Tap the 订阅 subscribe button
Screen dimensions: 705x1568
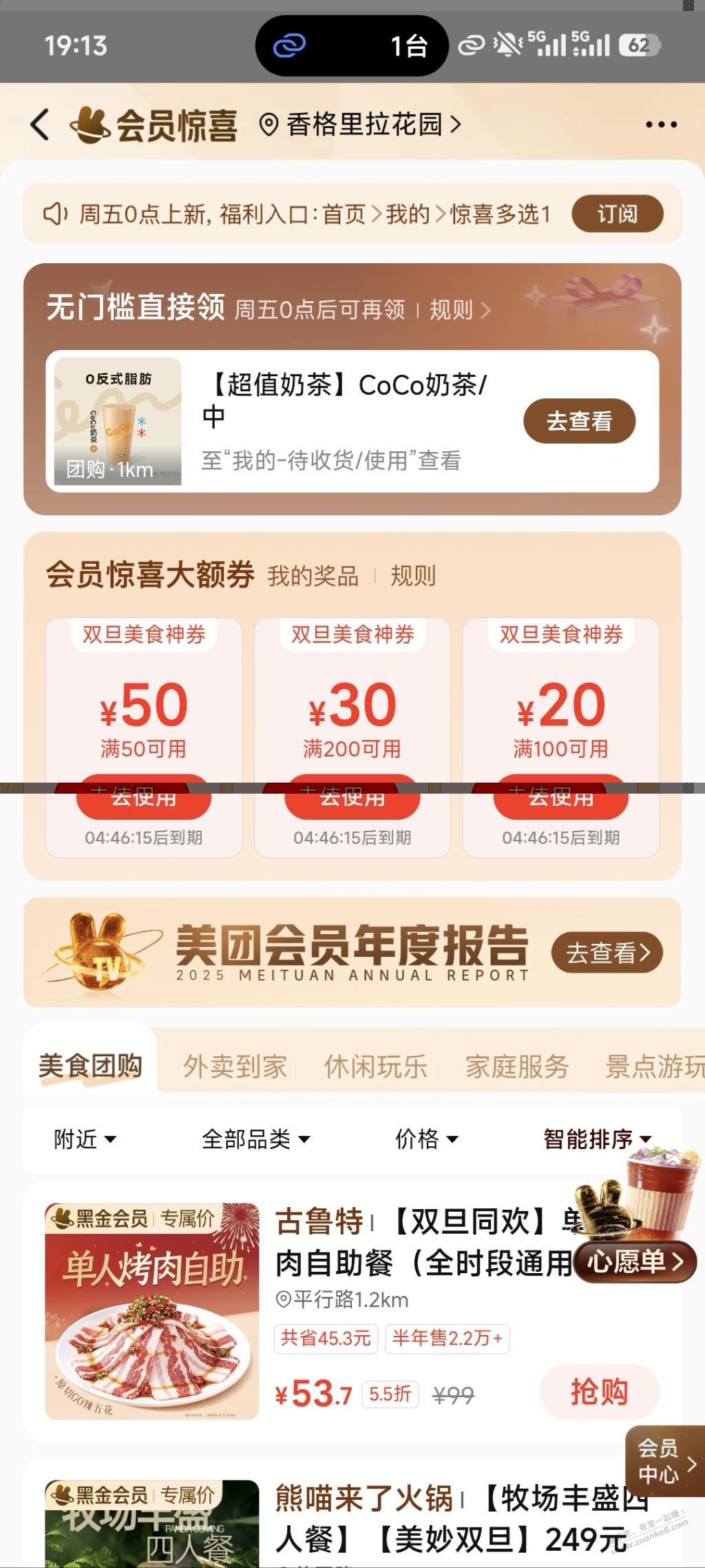click(x=617, y=214)
